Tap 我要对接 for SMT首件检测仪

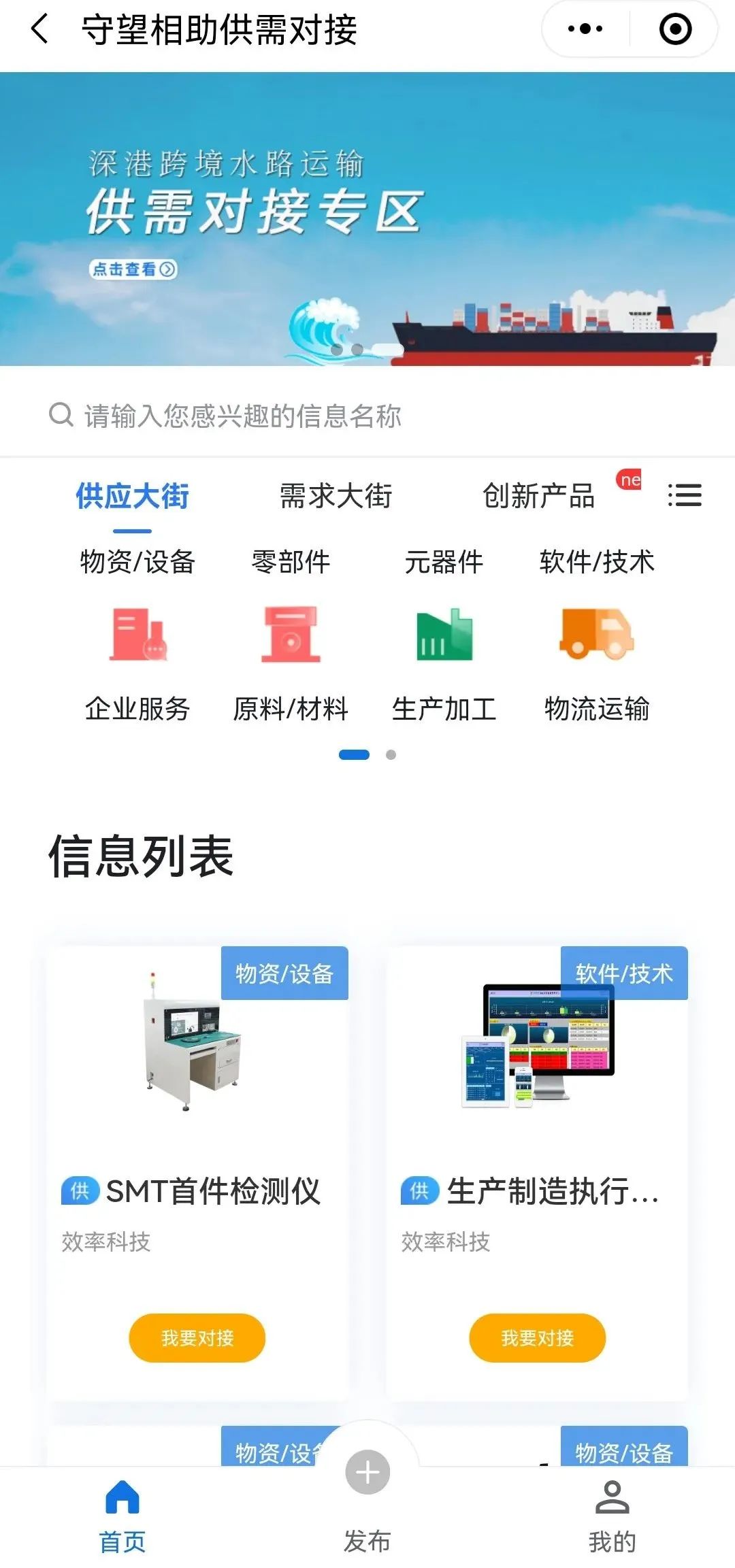197,1338
